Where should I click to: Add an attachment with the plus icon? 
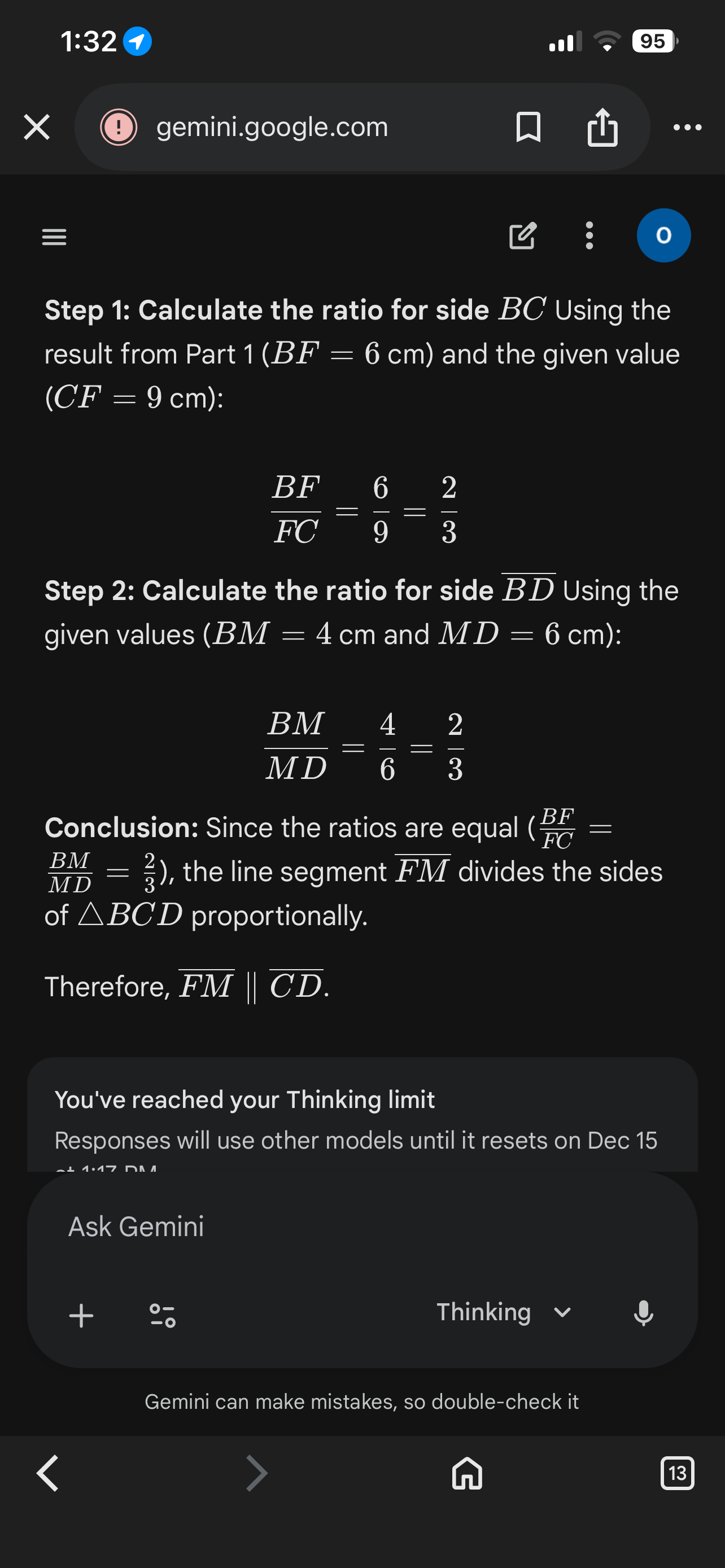(x=81, y=1315)
